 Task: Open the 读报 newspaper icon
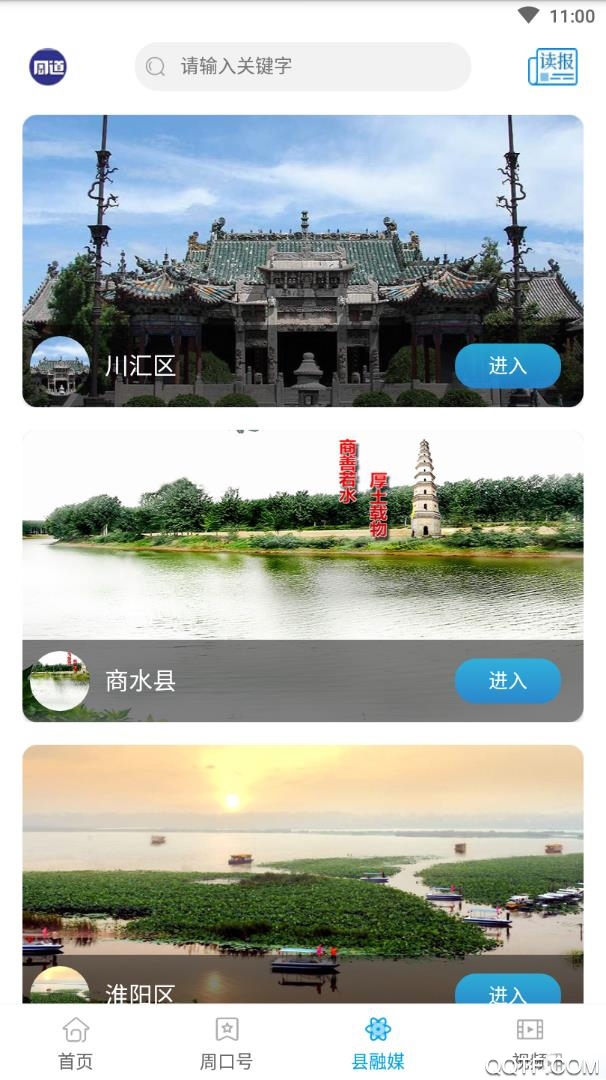coord(553,67)
